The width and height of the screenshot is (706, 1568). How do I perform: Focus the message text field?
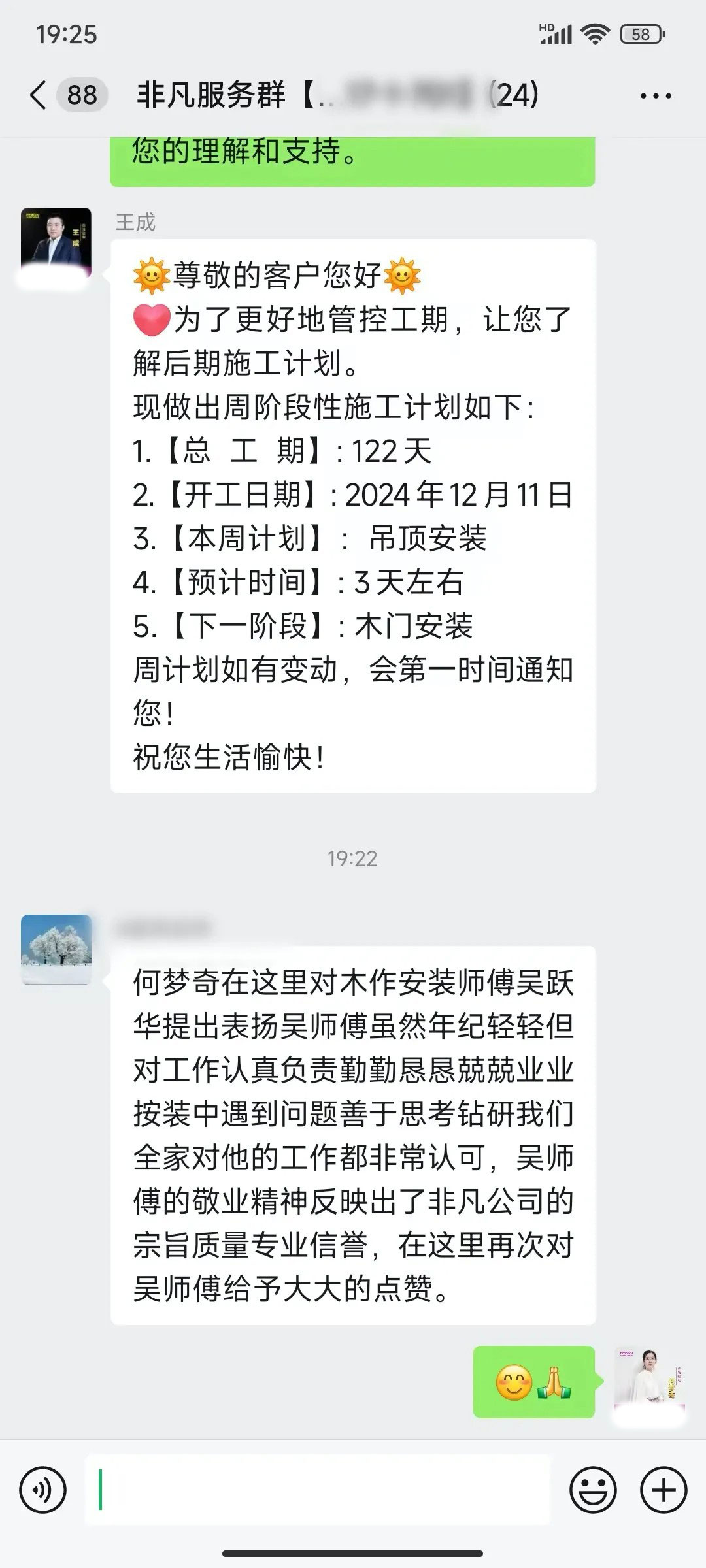[x=318, y=1490]
